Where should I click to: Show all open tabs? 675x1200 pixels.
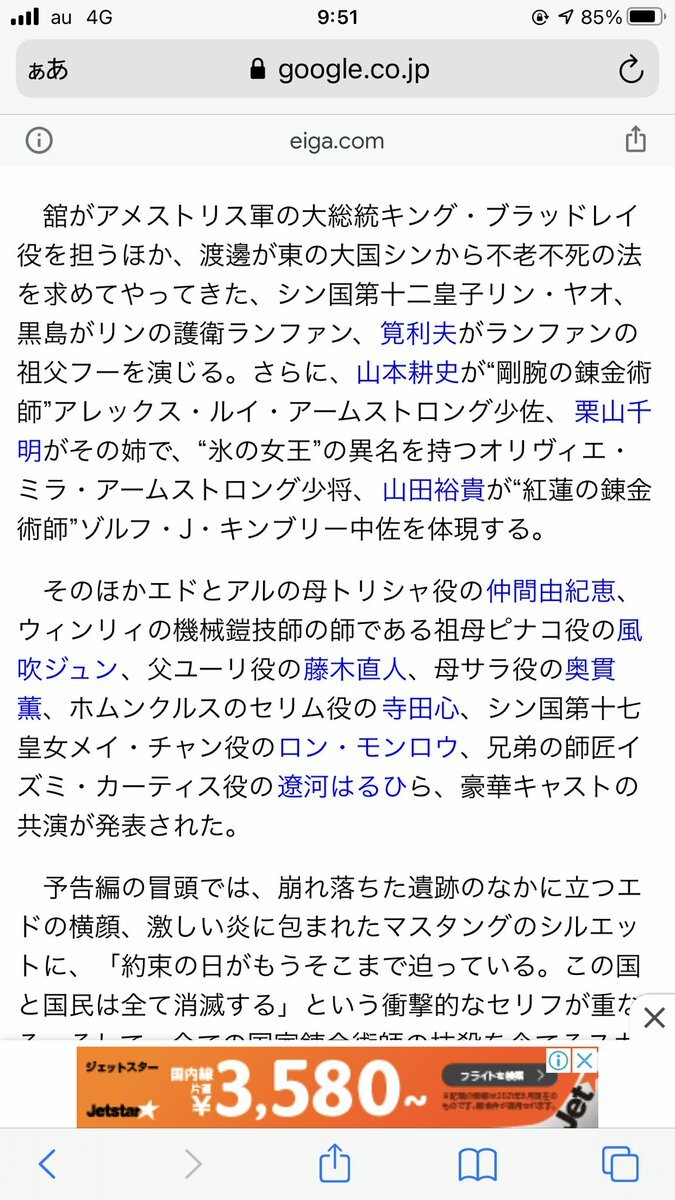[620, 1164]
